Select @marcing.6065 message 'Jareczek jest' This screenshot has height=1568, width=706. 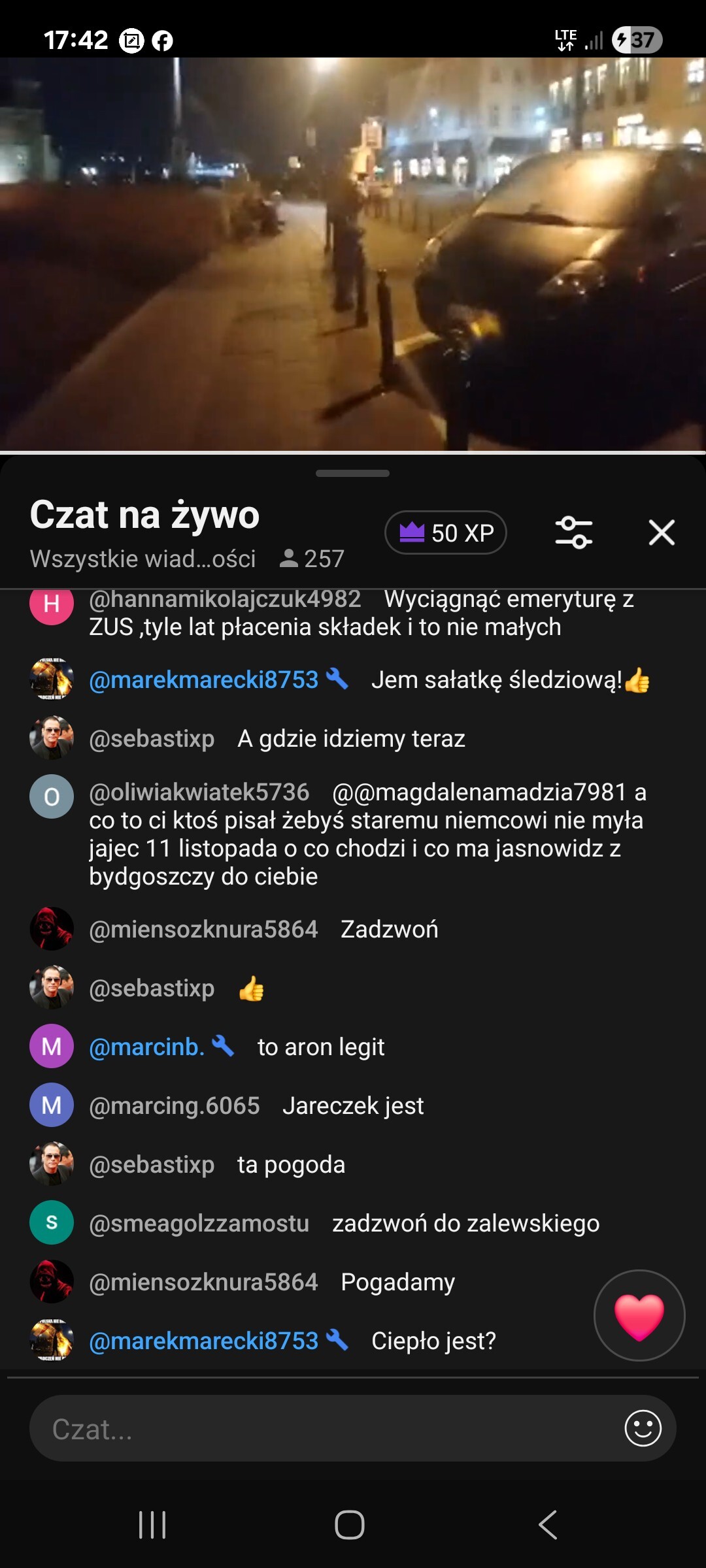tap(353, 1105)
